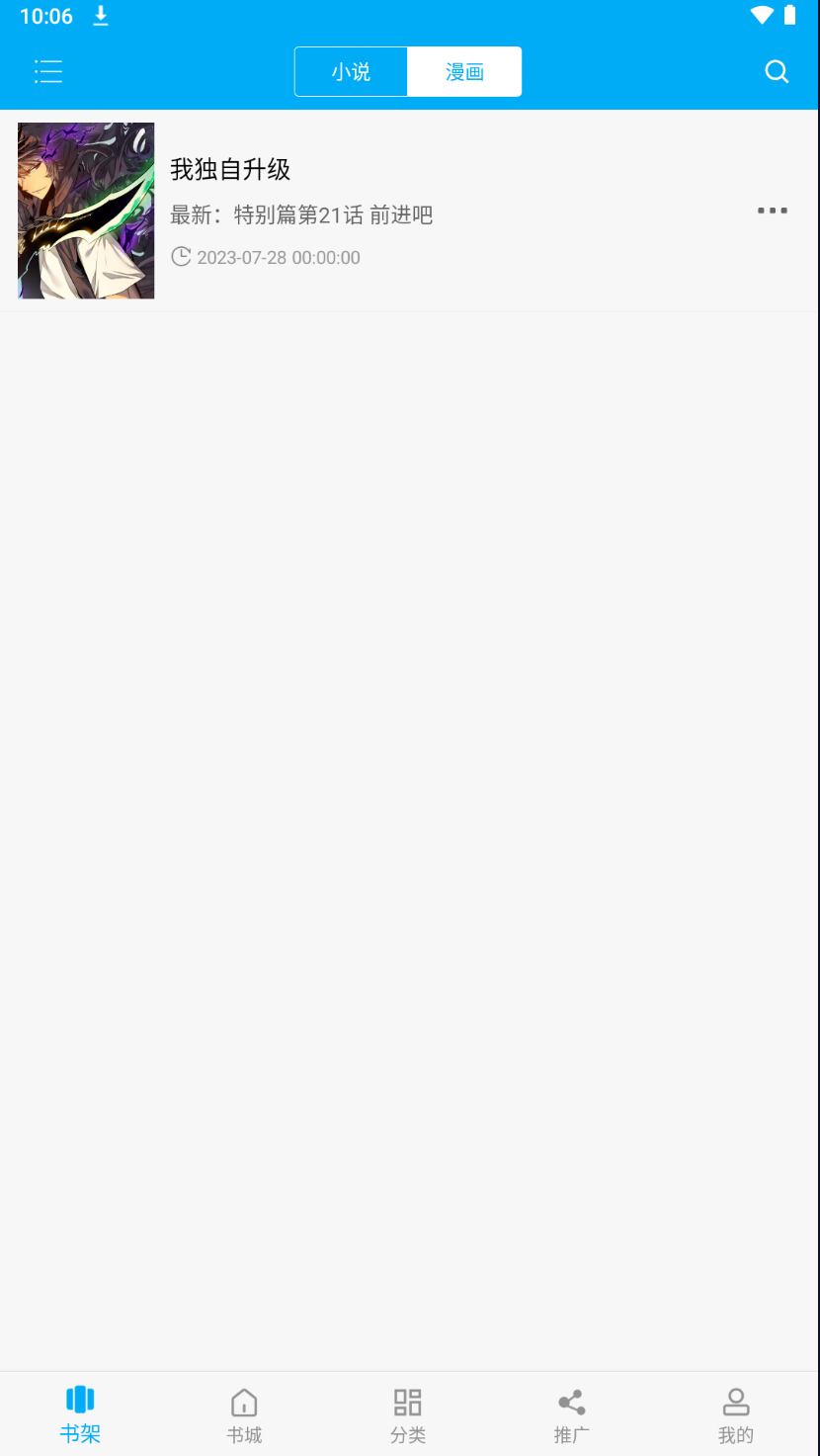Open the comic 我独自升级
Image resolution: width=820 pixels, height=1456 pixels.
[230, 170]
